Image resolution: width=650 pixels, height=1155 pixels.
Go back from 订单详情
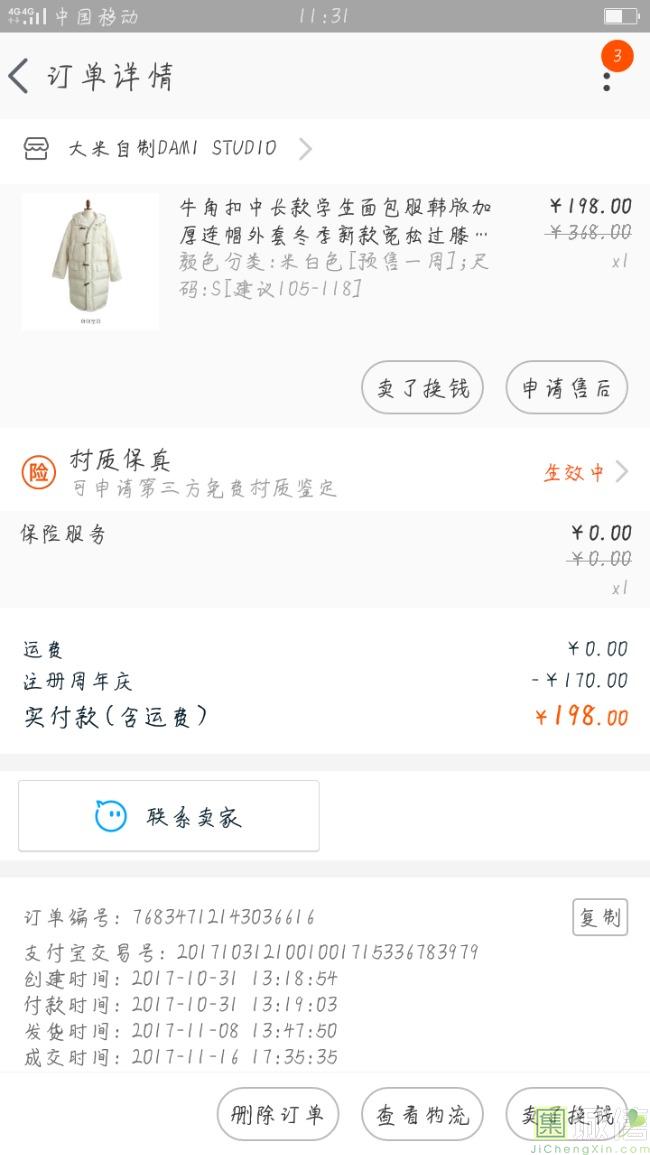pyautogui.click(x=20, y=76)
